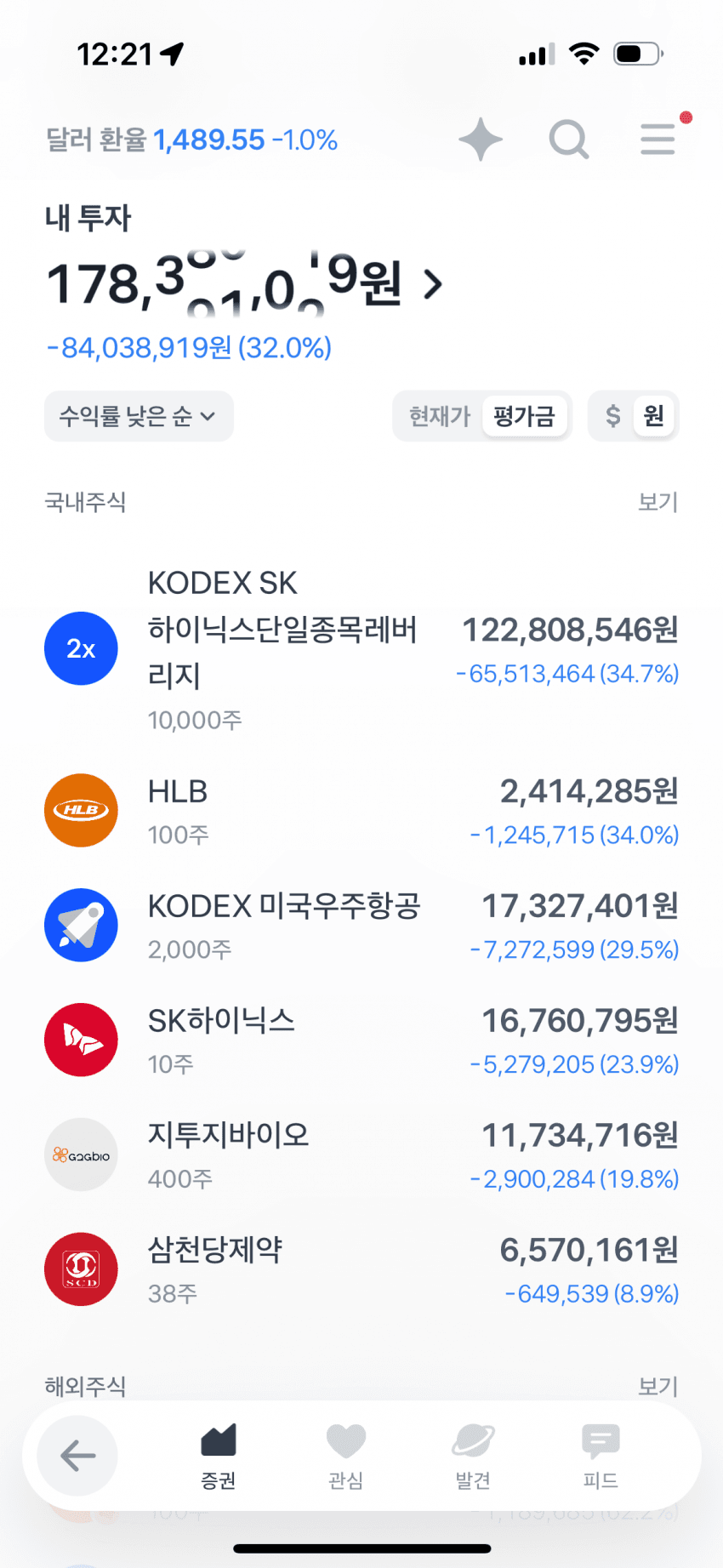View SK하이닉스 stock details
The height and width of the screenshot is (1568, 723).
point(361,1041)
